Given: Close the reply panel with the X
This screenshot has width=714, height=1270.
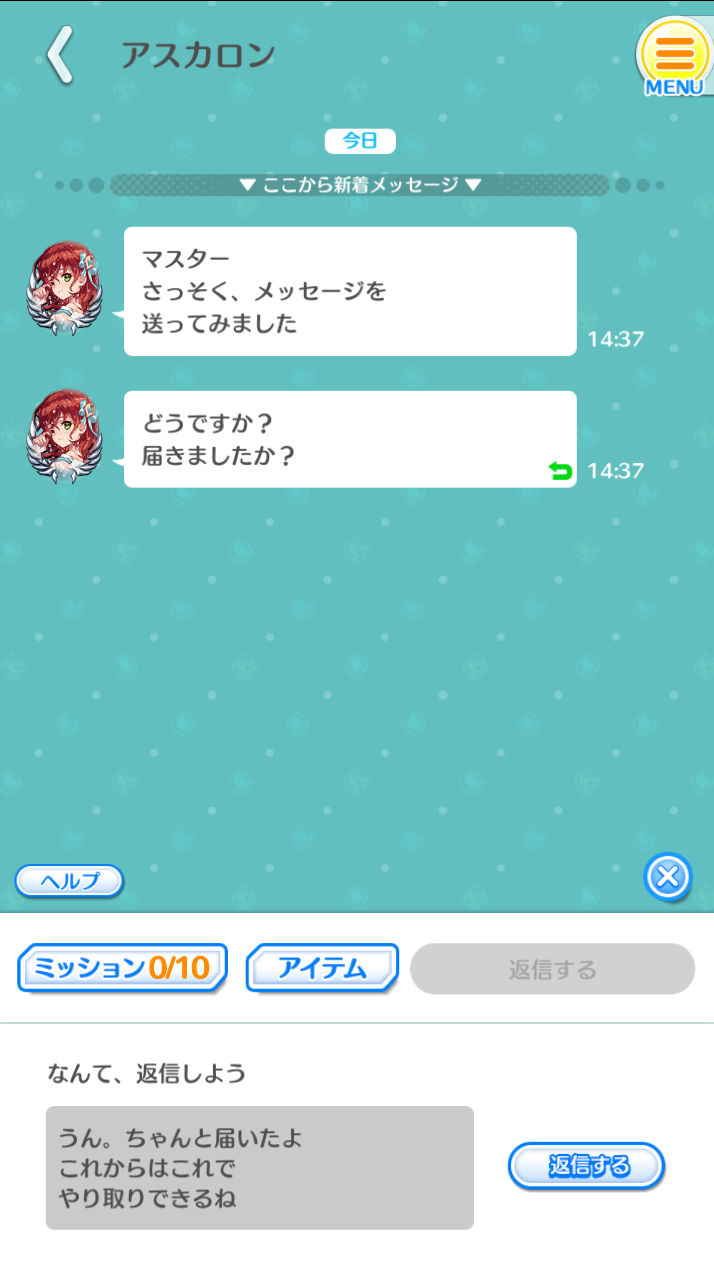Looking at the screenshot, I should click(x=668, y=878).
